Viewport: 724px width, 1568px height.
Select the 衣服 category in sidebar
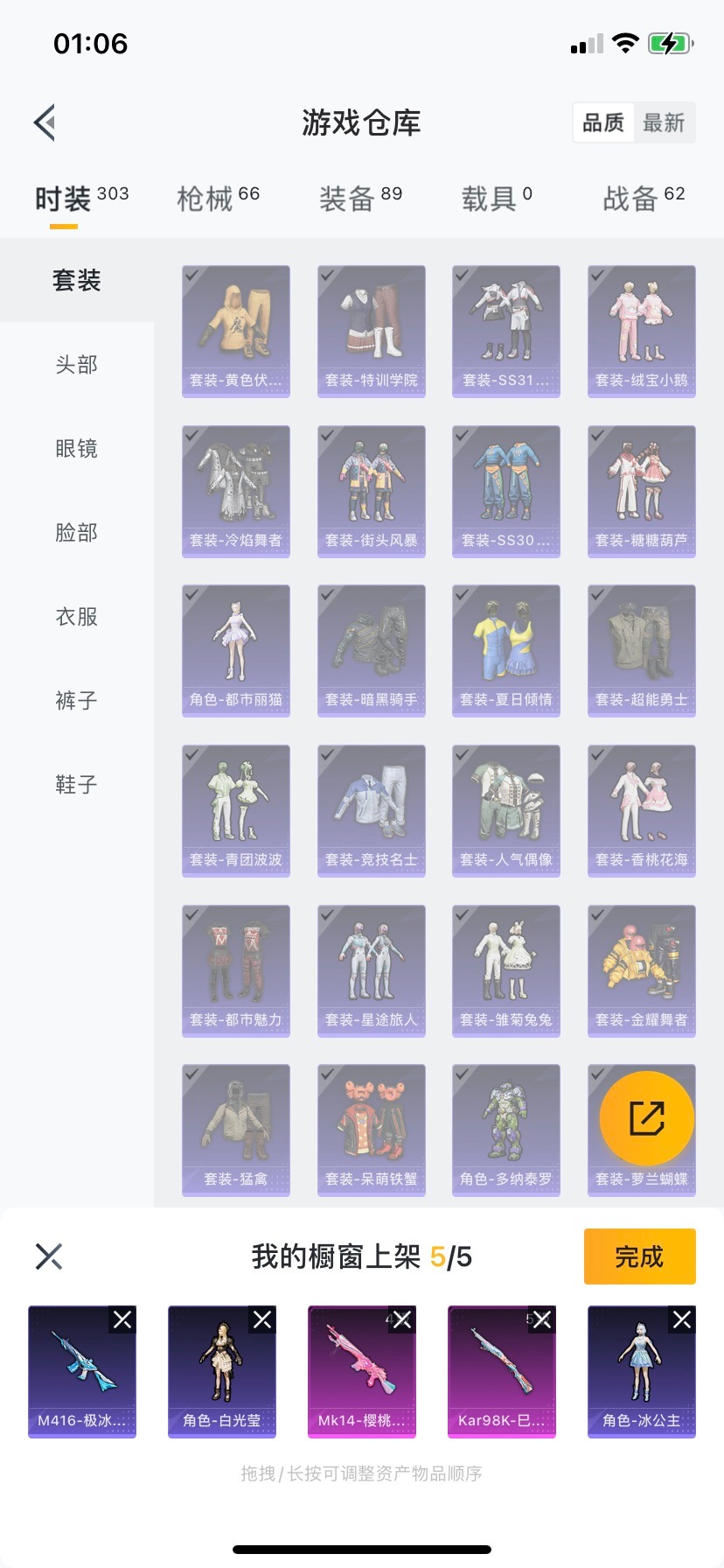(x=77, y=616)
